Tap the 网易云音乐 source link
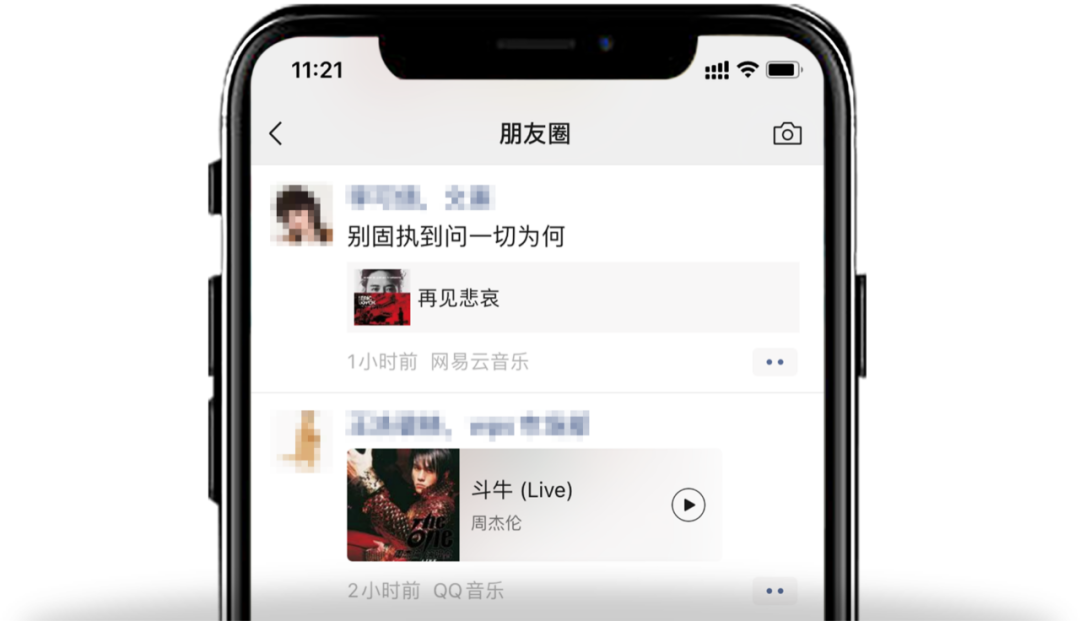 point(479,362)
